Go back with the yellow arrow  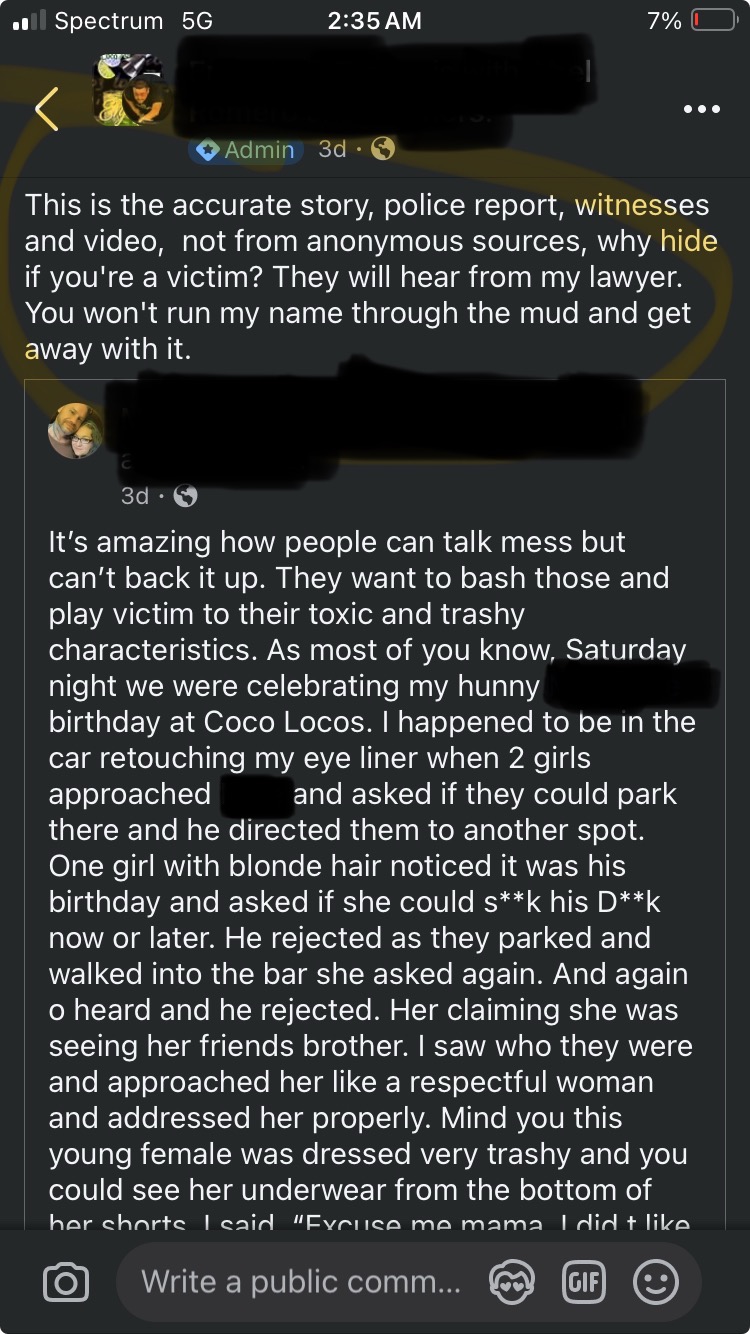pyautogui.click(x=46, y=108)
